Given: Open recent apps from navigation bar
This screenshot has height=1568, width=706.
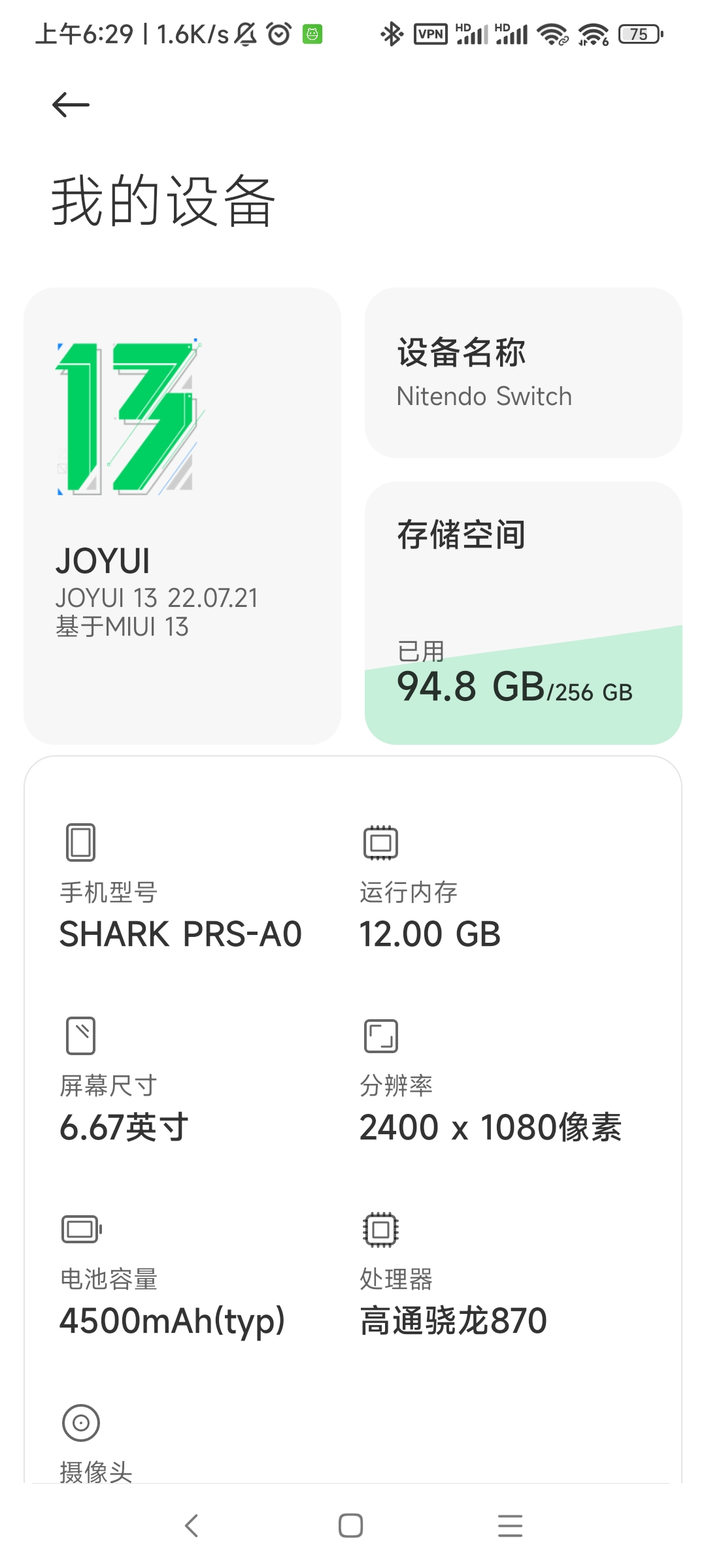Looking at the screenshot, I should point(510,1526).
